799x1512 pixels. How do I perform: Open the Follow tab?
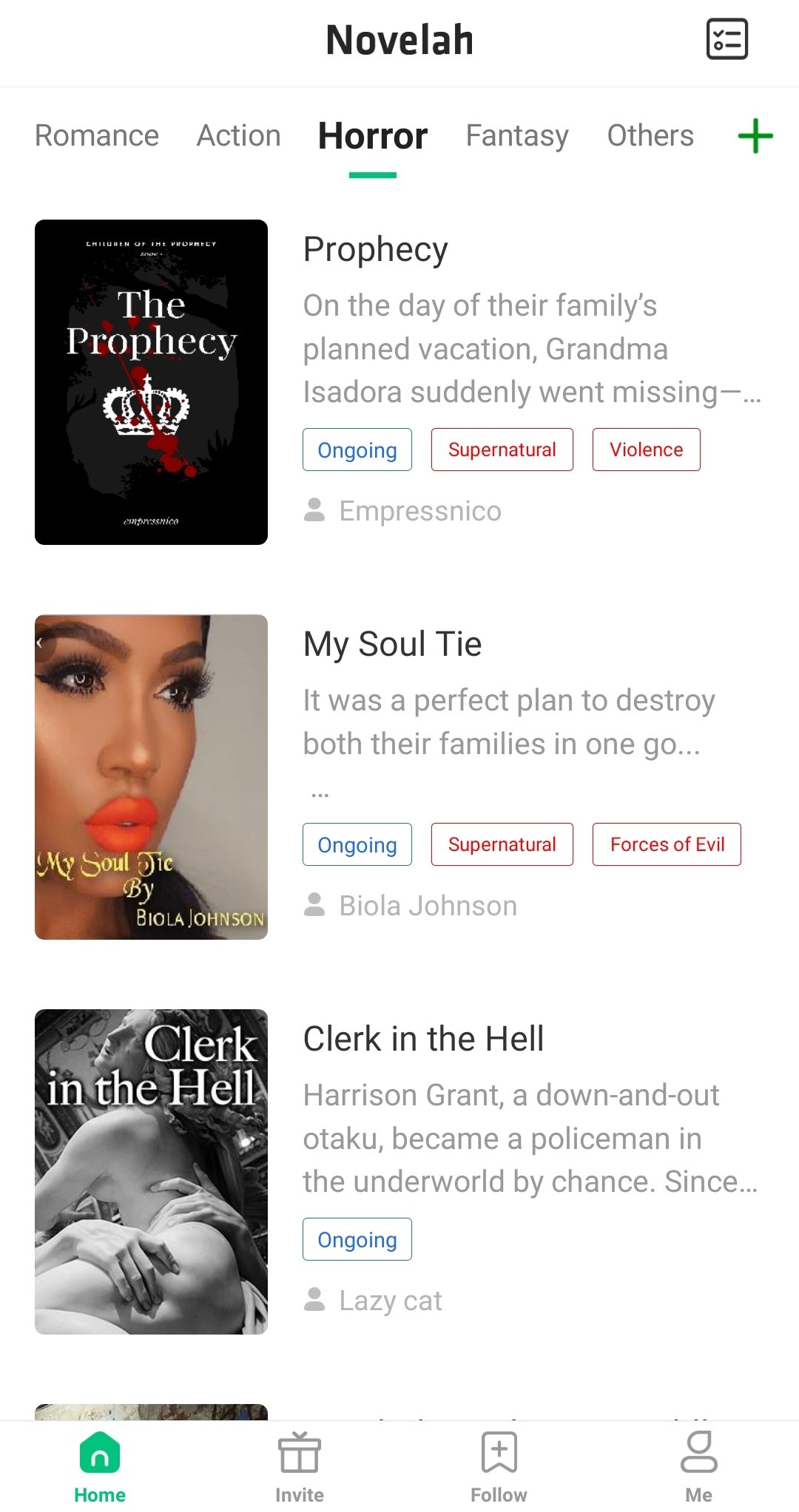pos(499,1467)
